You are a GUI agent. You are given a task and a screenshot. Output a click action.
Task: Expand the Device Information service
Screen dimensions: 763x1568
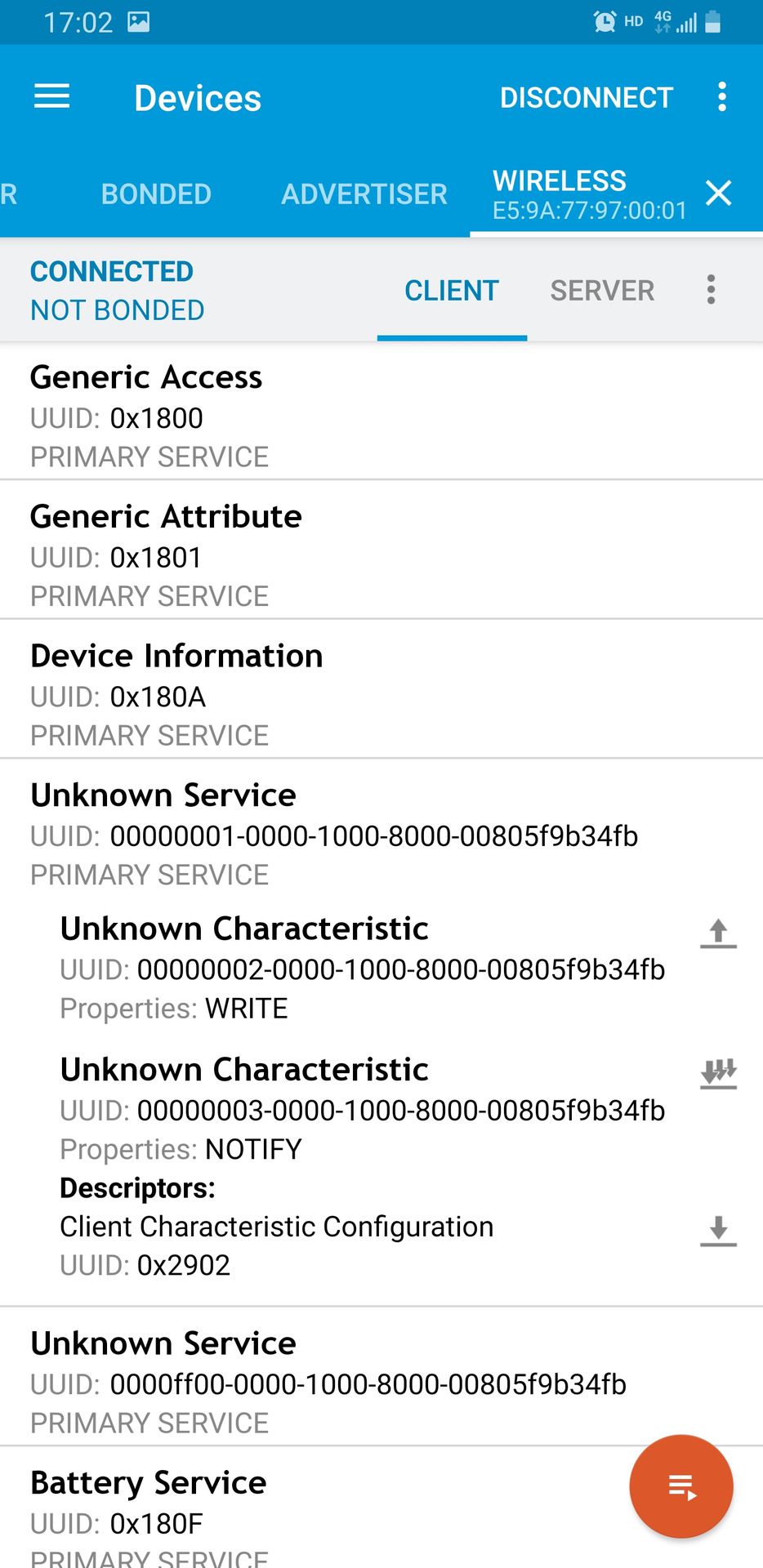click(x=381, y=693)
